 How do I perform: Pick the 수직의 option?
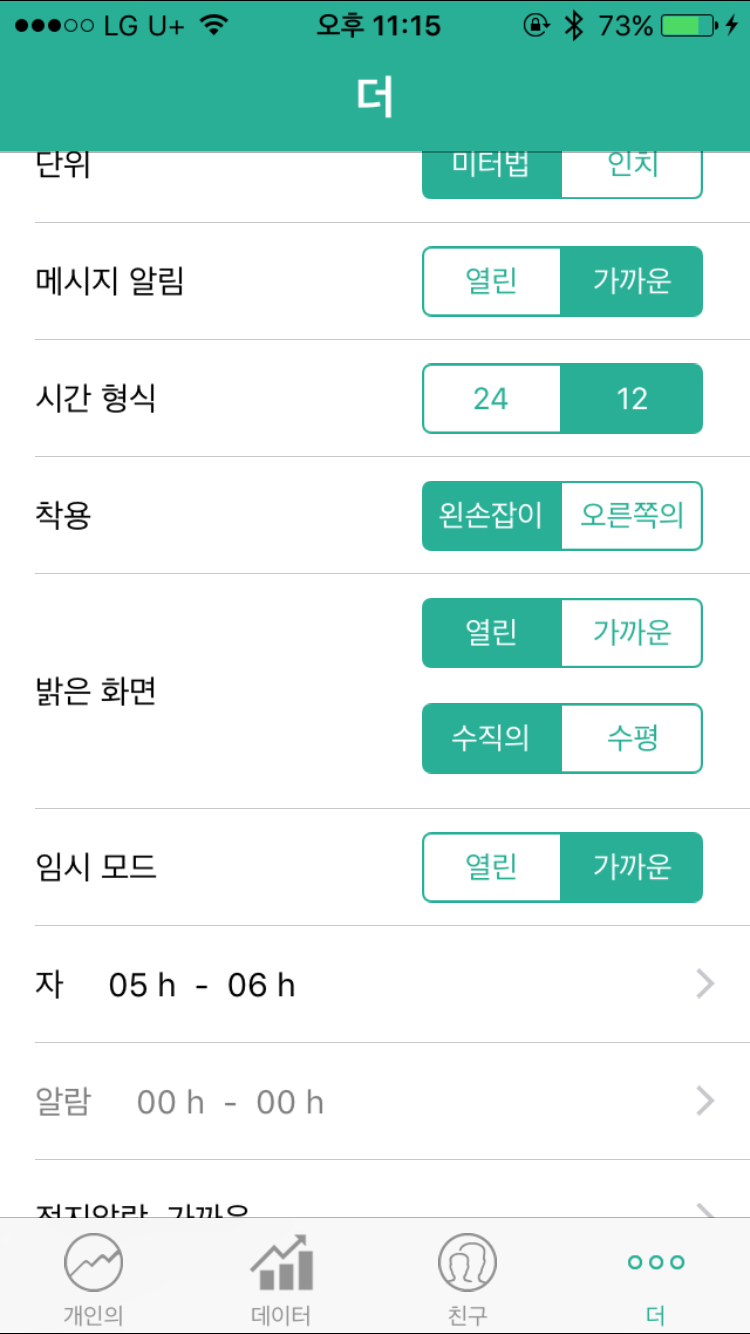492,739
